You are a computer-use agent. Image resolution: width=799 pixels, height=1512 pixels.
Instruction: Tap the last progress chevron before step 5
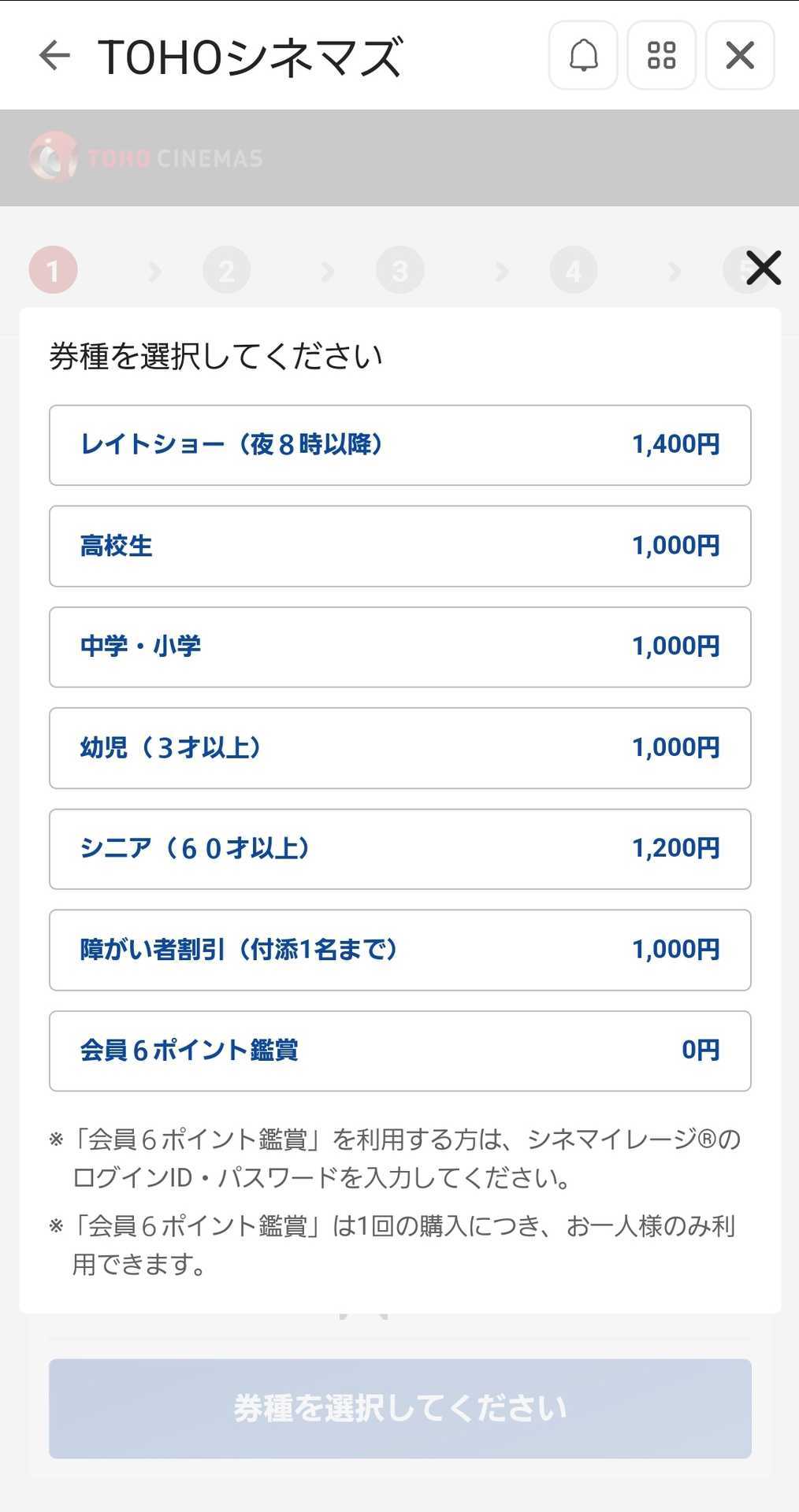pos(675,269)
